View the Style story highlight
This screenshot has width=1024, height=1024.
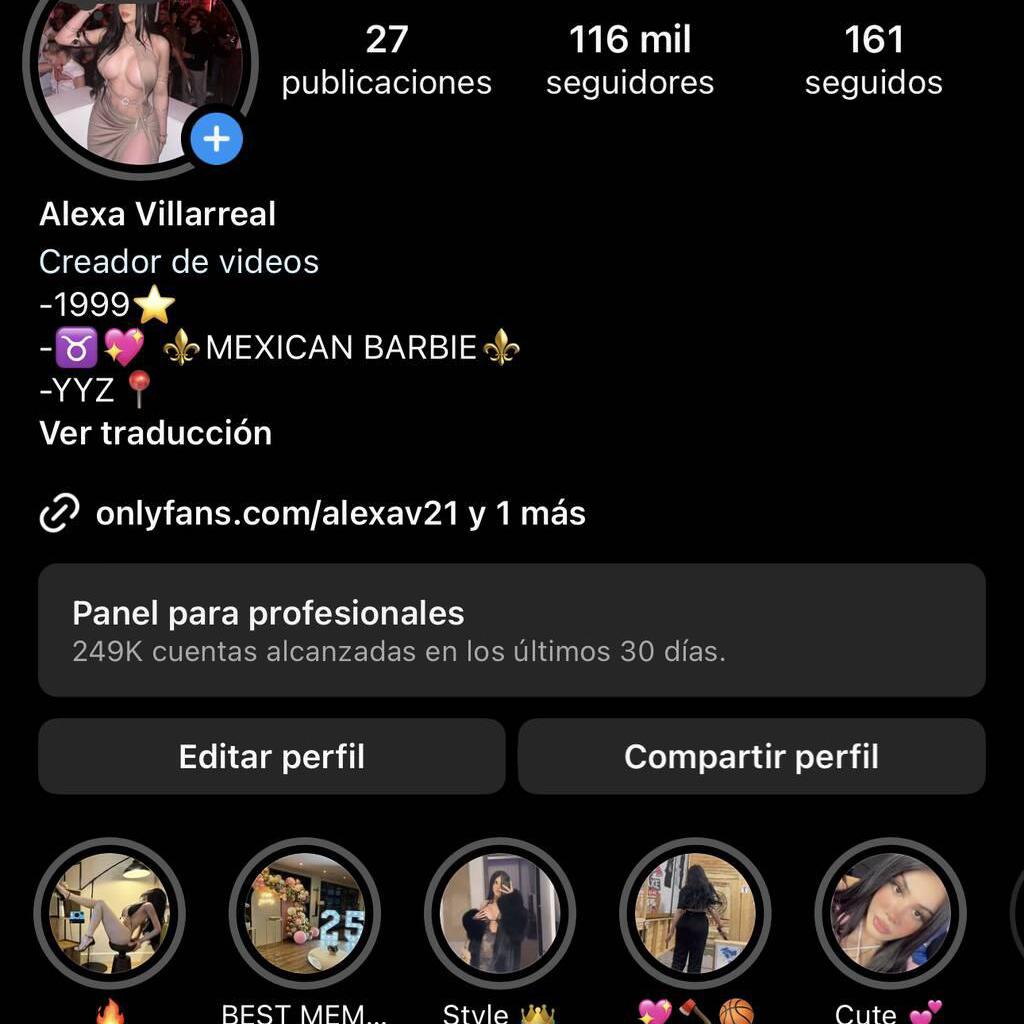click(500, 913)
